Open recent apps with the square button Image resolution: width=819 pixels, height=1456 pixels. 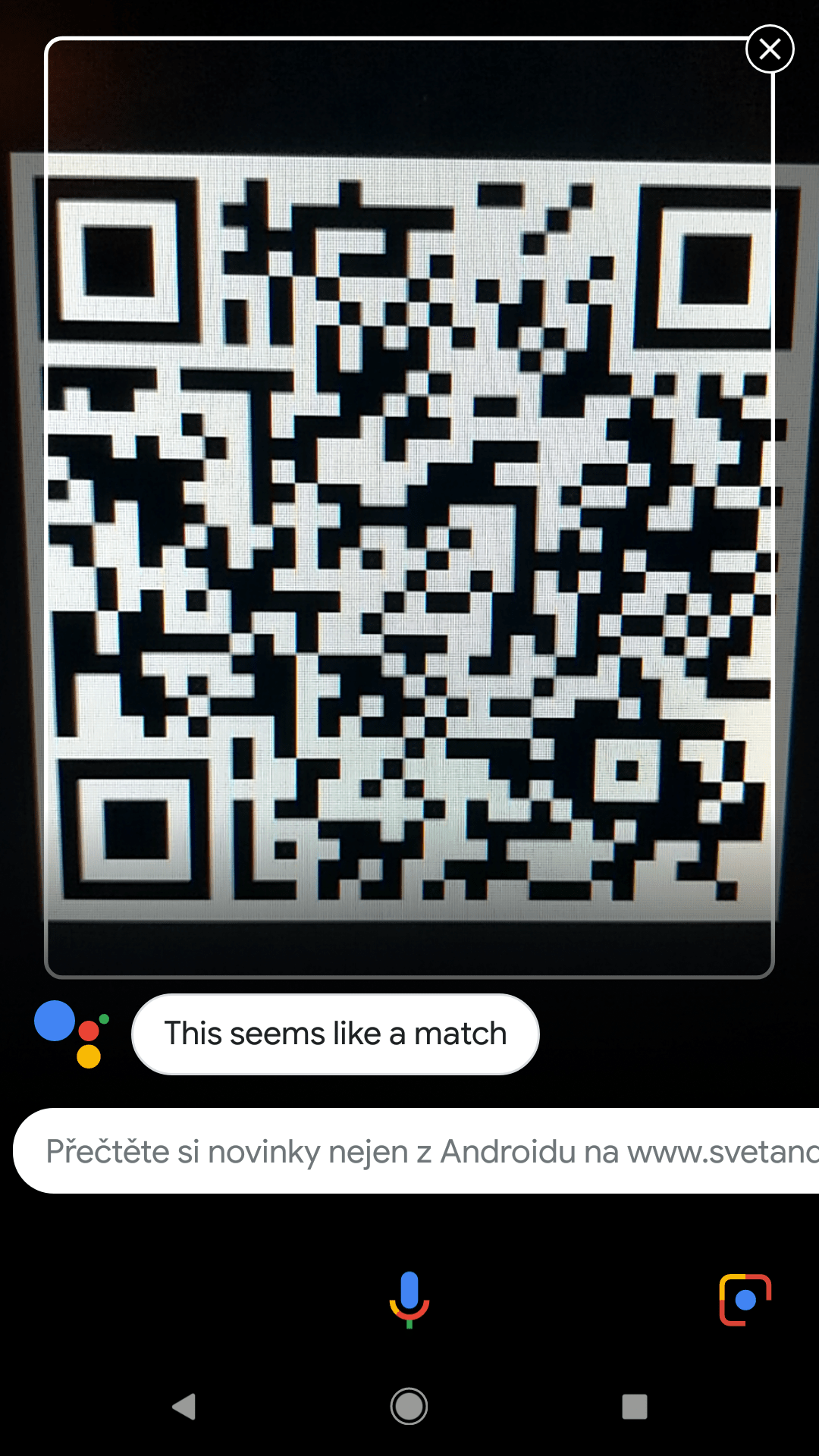pyautogui.click(x=635, y=1407)
